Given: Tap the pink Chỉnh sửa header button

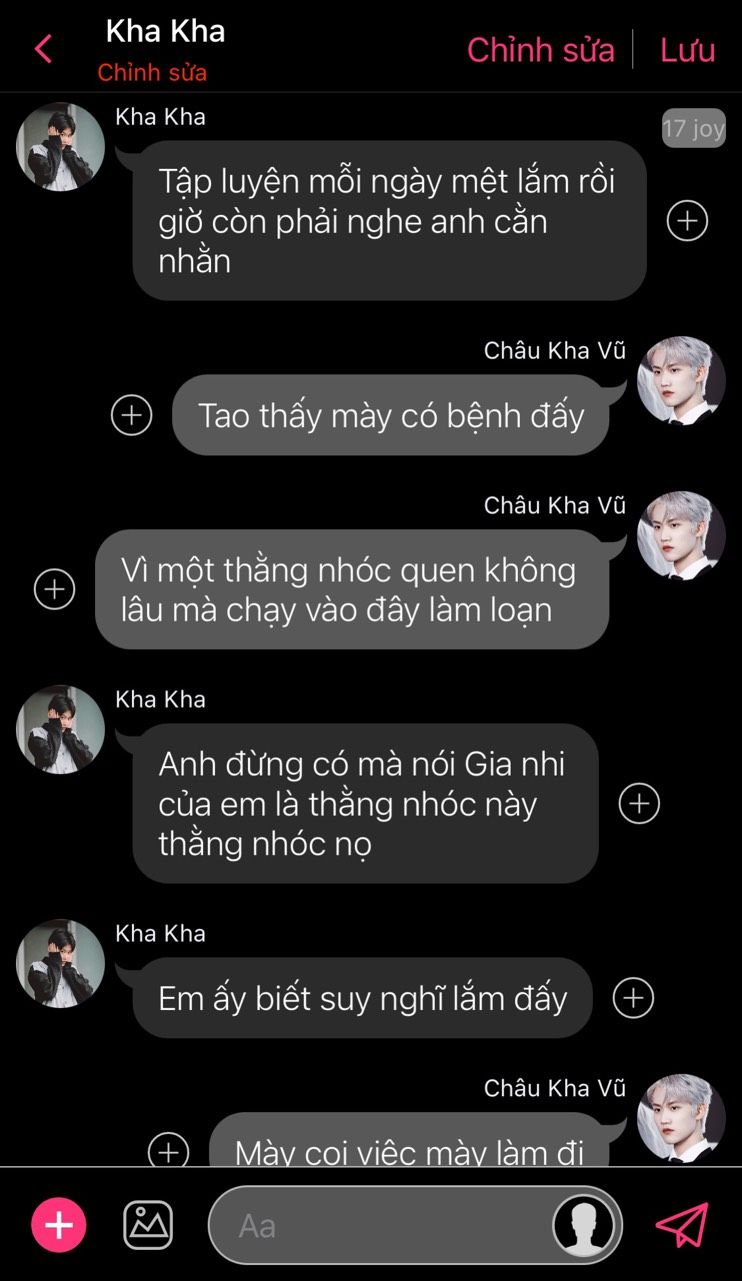Looking at the screenshot, I should tap(540, 49).
